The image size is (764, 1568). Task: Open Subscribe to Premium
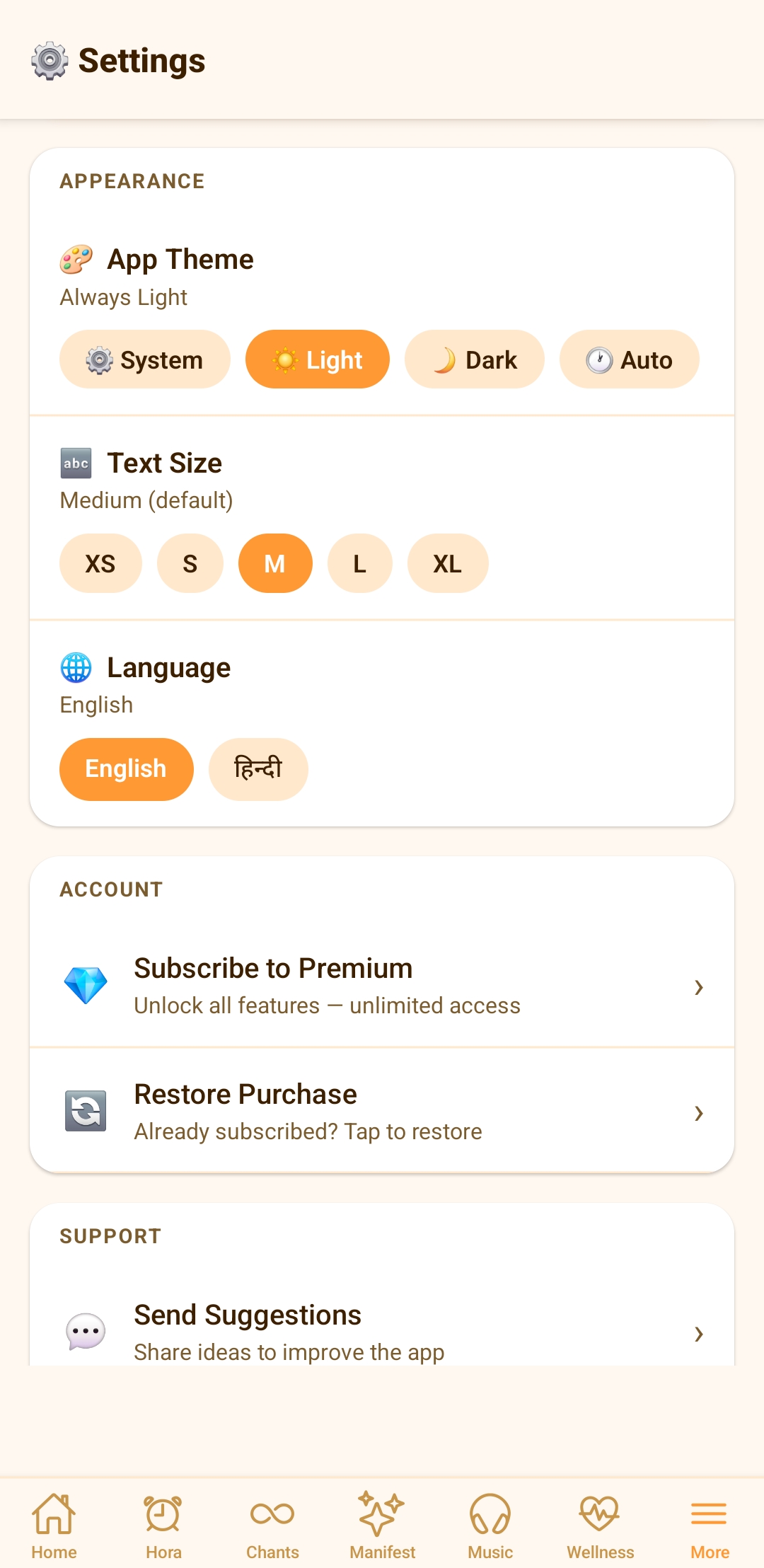[x=382, y=986]
